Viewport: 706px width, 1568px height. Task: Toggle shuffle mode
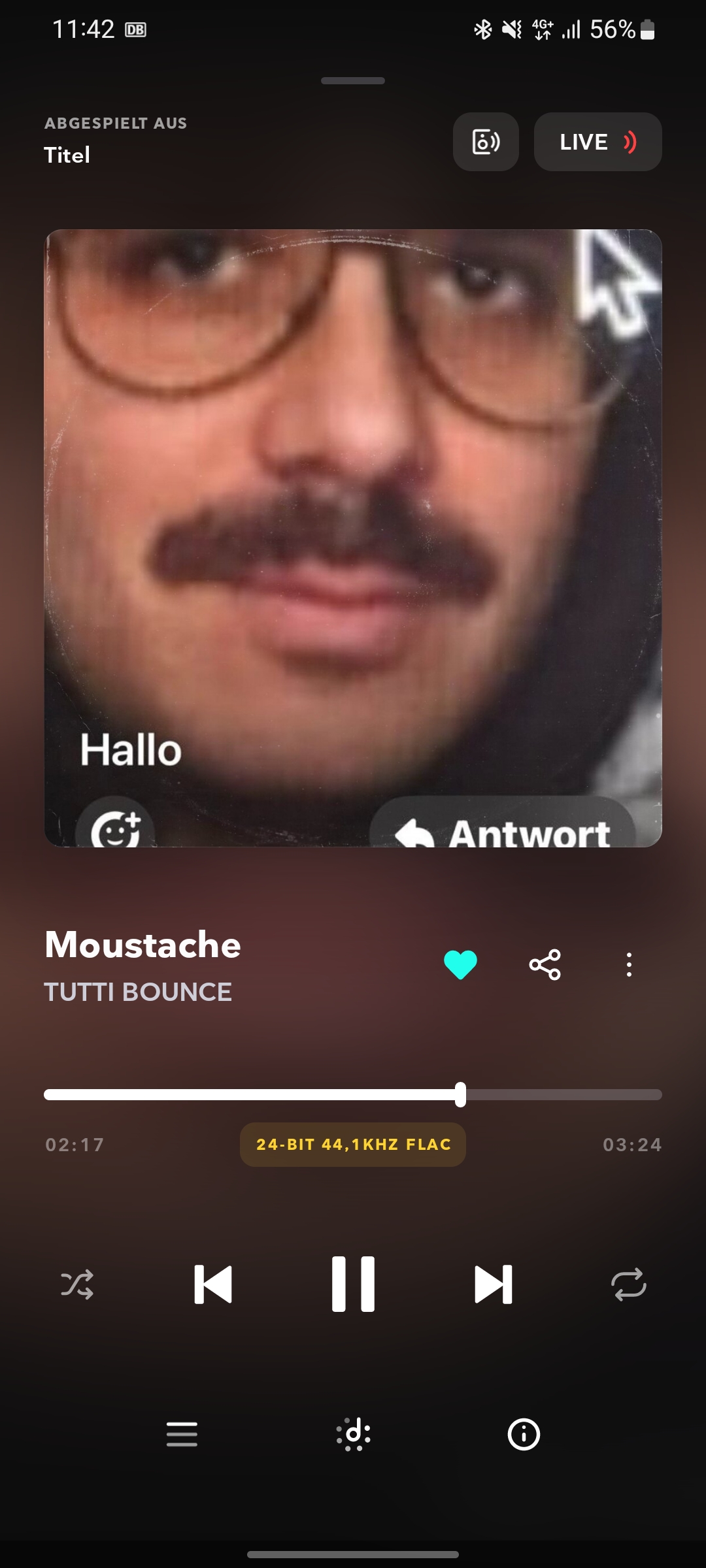(77, 1284)
